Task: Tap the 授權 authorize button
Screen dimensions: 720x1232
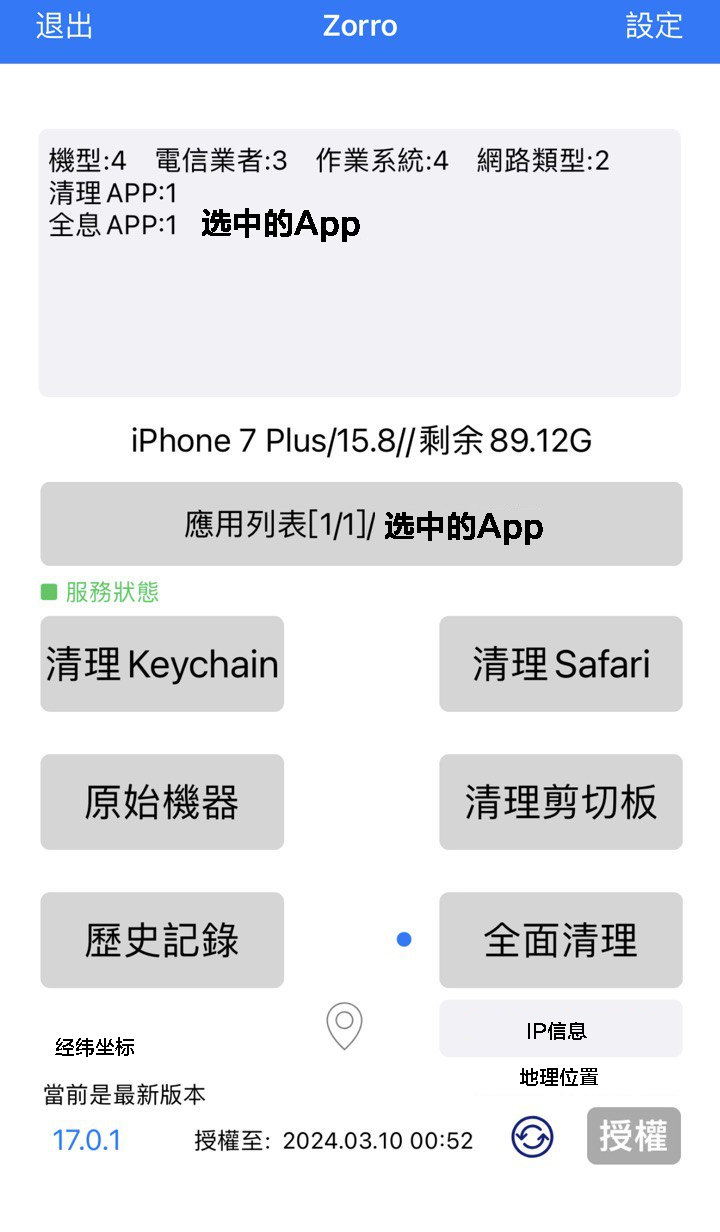Action: (634, 1136)
